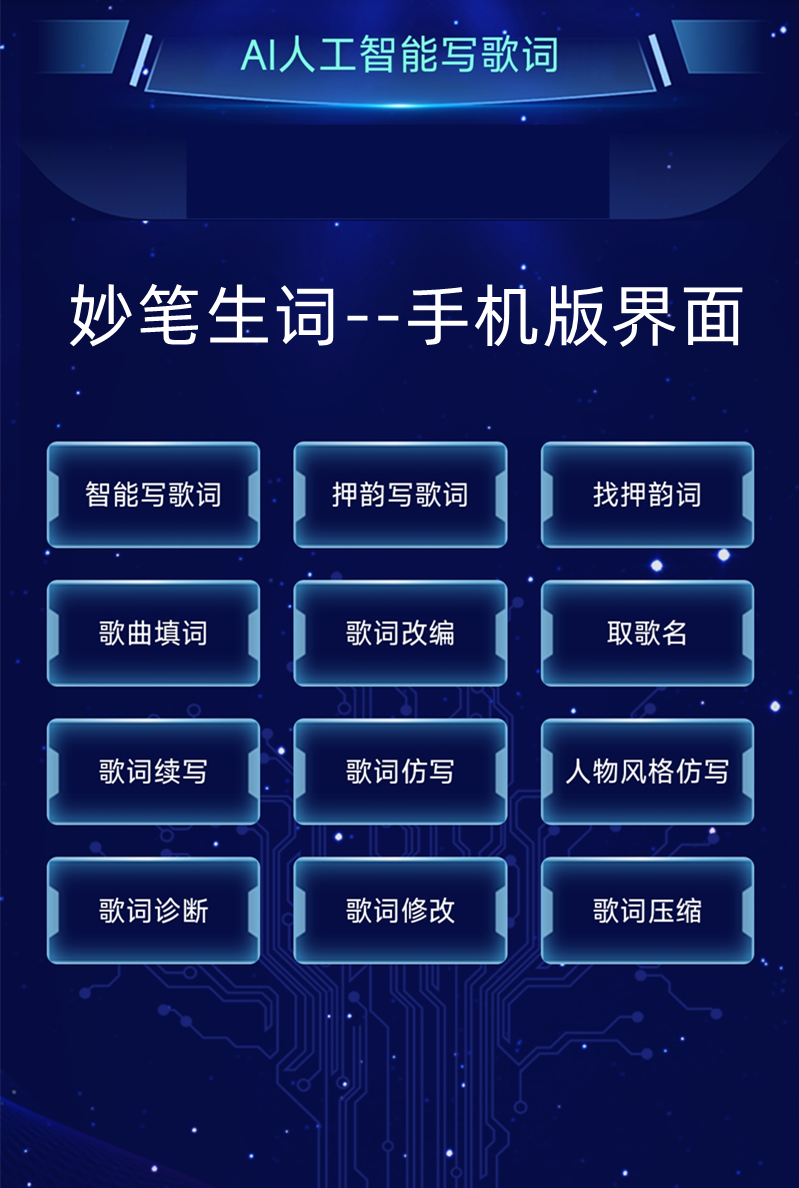Open 歌词仿写 feature
The height and width of the screenshot is (1188, 799).
400,771
